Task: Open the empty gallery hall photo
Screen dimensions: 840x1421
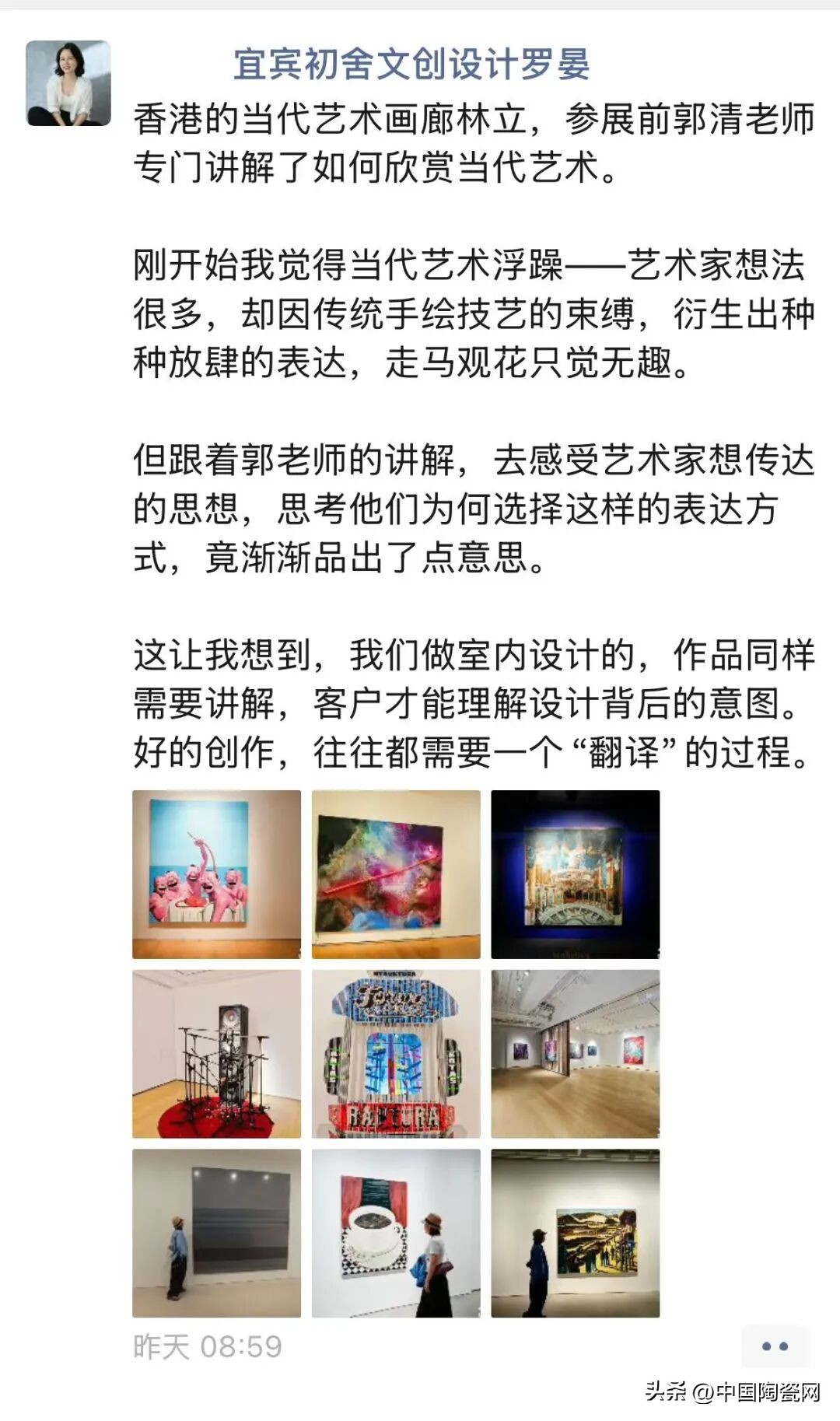Action: pyautogui.click(x=575, y=1054)
